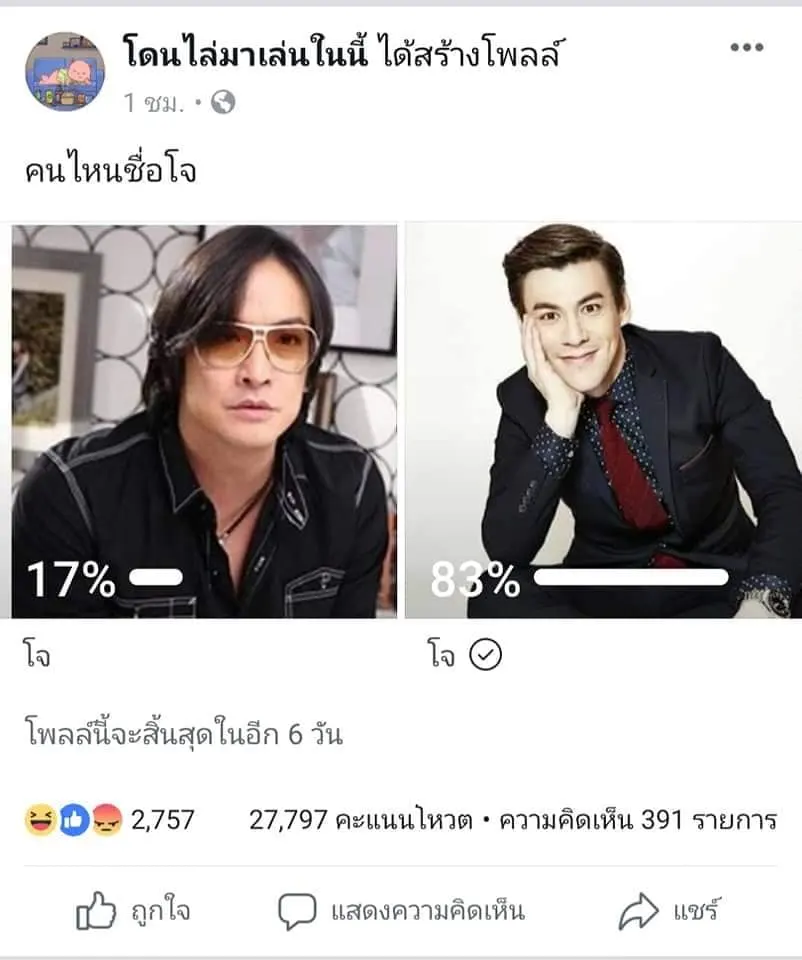Viewport: 802px width, 960px height.
Task: Open the post's three-dot overflow menu
Action: tap(747, 48)
